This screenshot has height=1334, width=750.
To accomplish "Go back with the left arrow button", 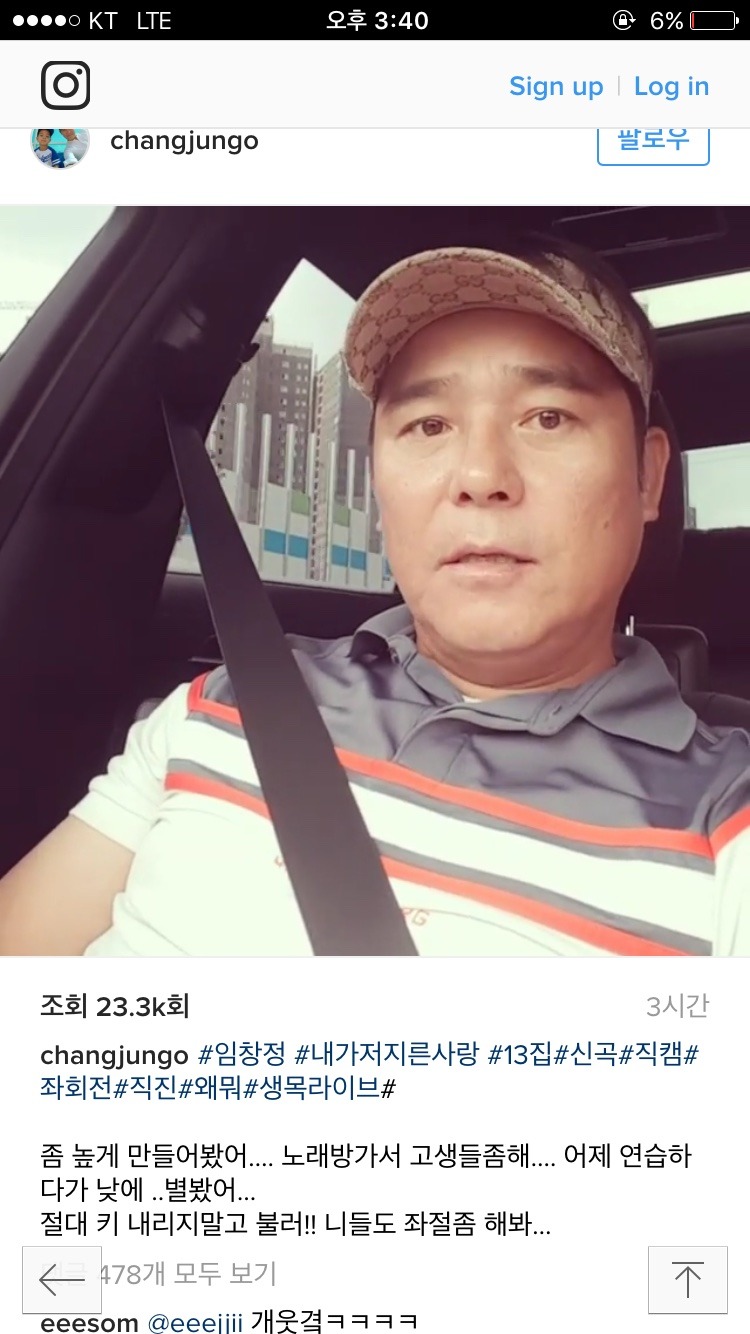I will [62, 1279].
